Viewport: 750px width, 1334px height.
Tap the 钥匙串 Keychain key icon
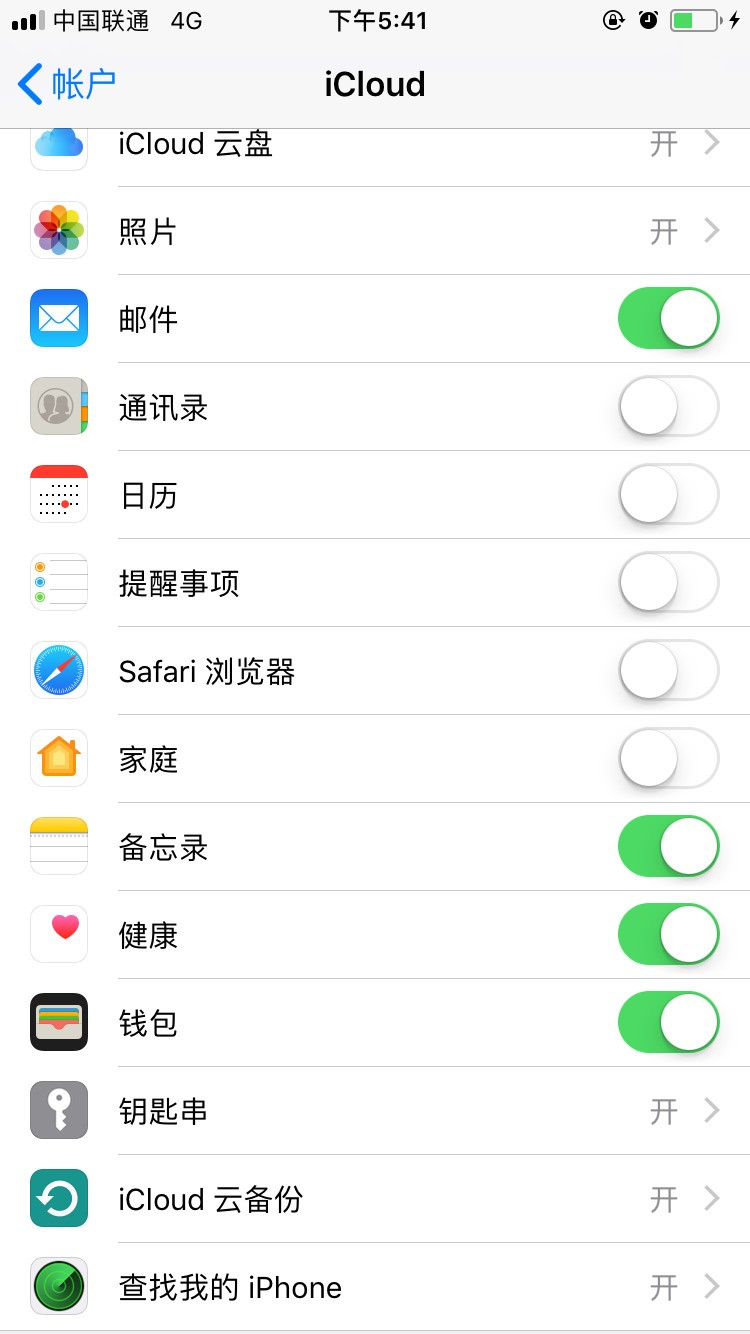(58, 1110)
